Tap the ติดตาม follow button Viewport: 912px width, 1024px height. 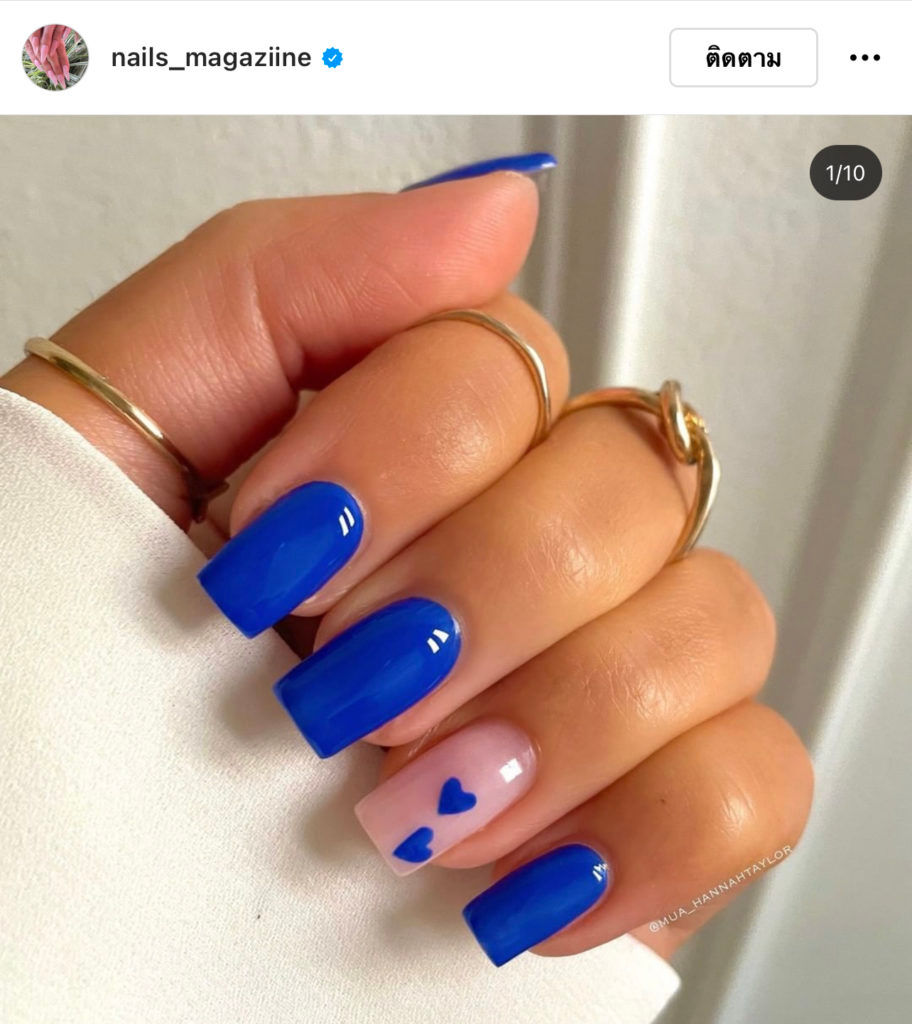point(743,58)
